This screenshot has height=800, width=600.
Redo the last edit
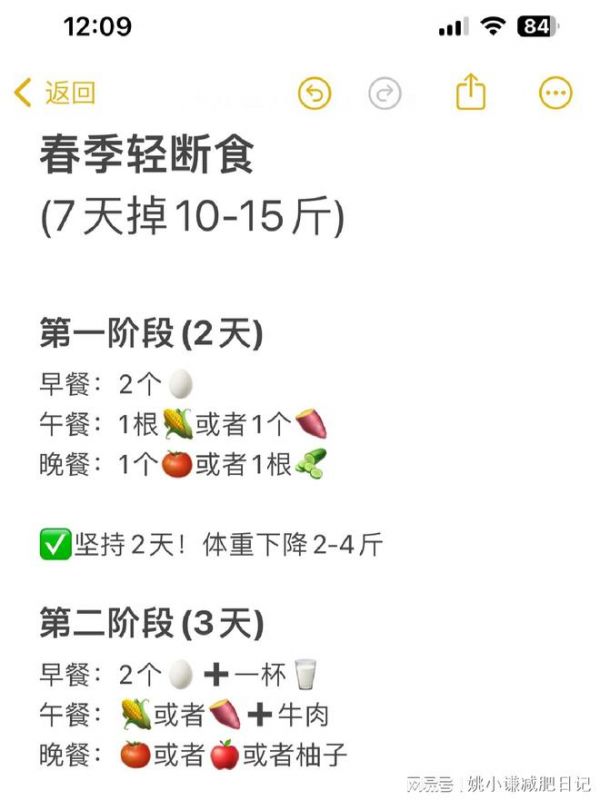(384, 93)
